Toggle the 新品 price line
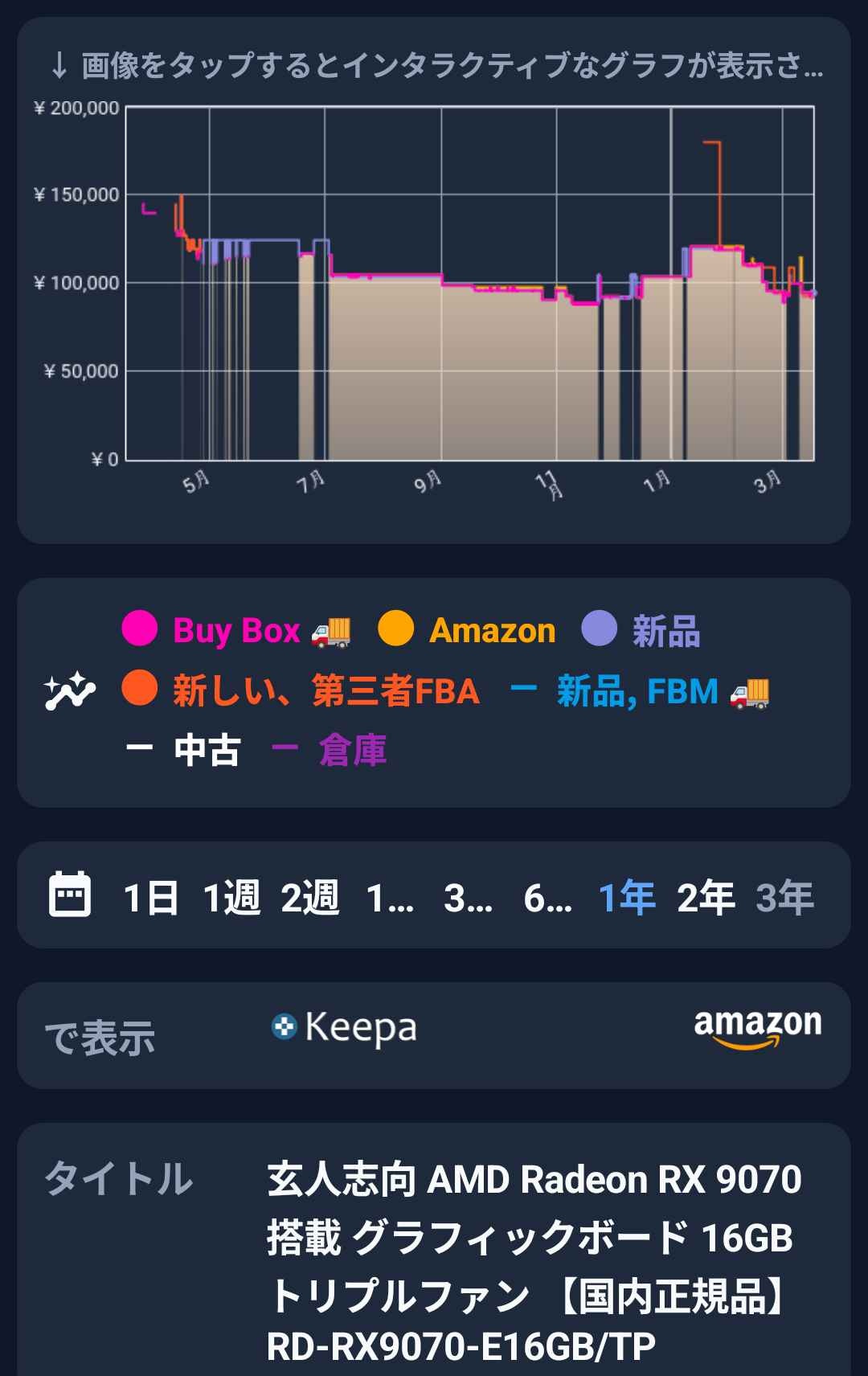The width and height of the screenshot is (868, 1376). [641, 630]
